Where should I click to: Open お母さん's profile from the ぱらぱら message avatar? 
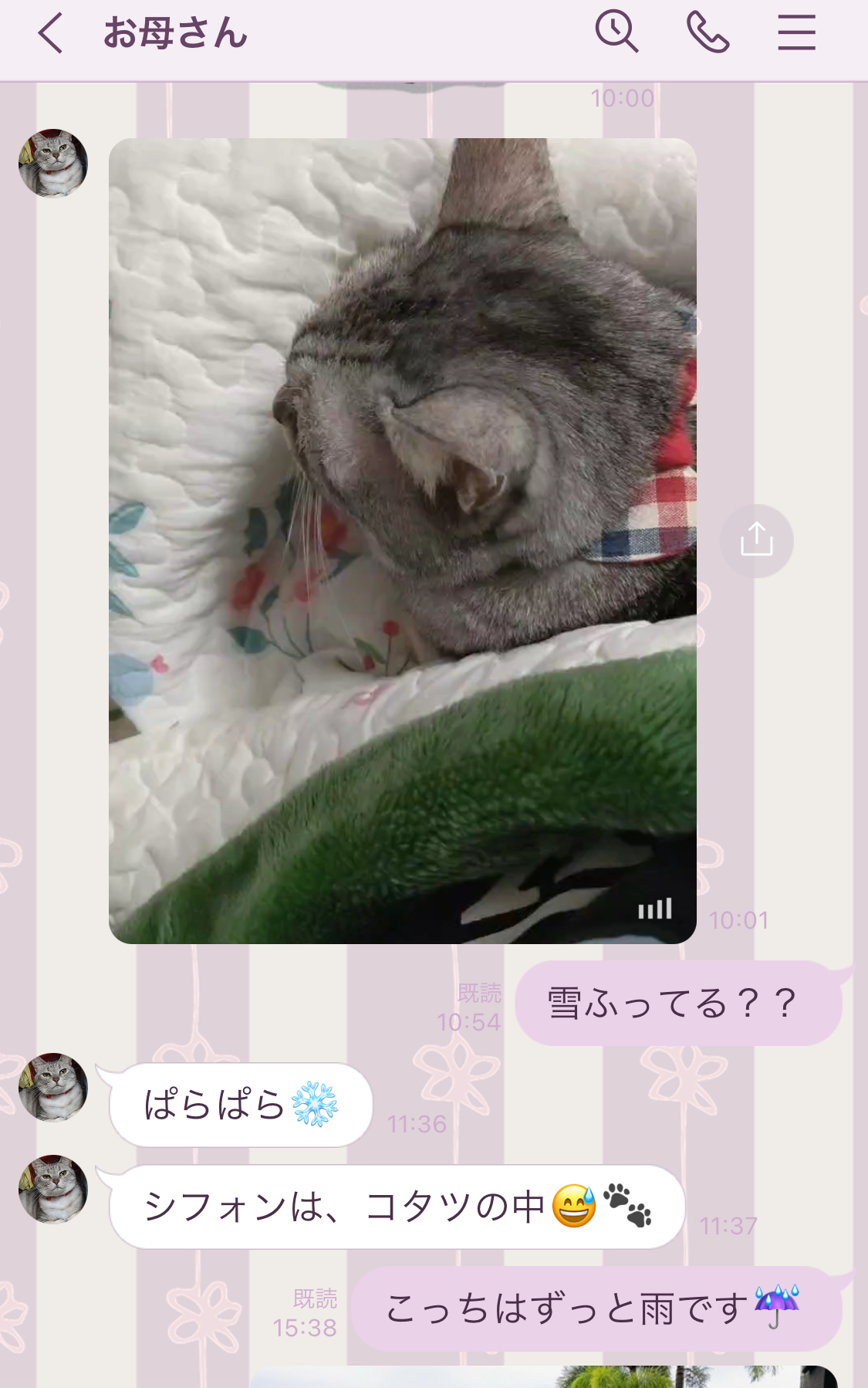click(53, 1087)
